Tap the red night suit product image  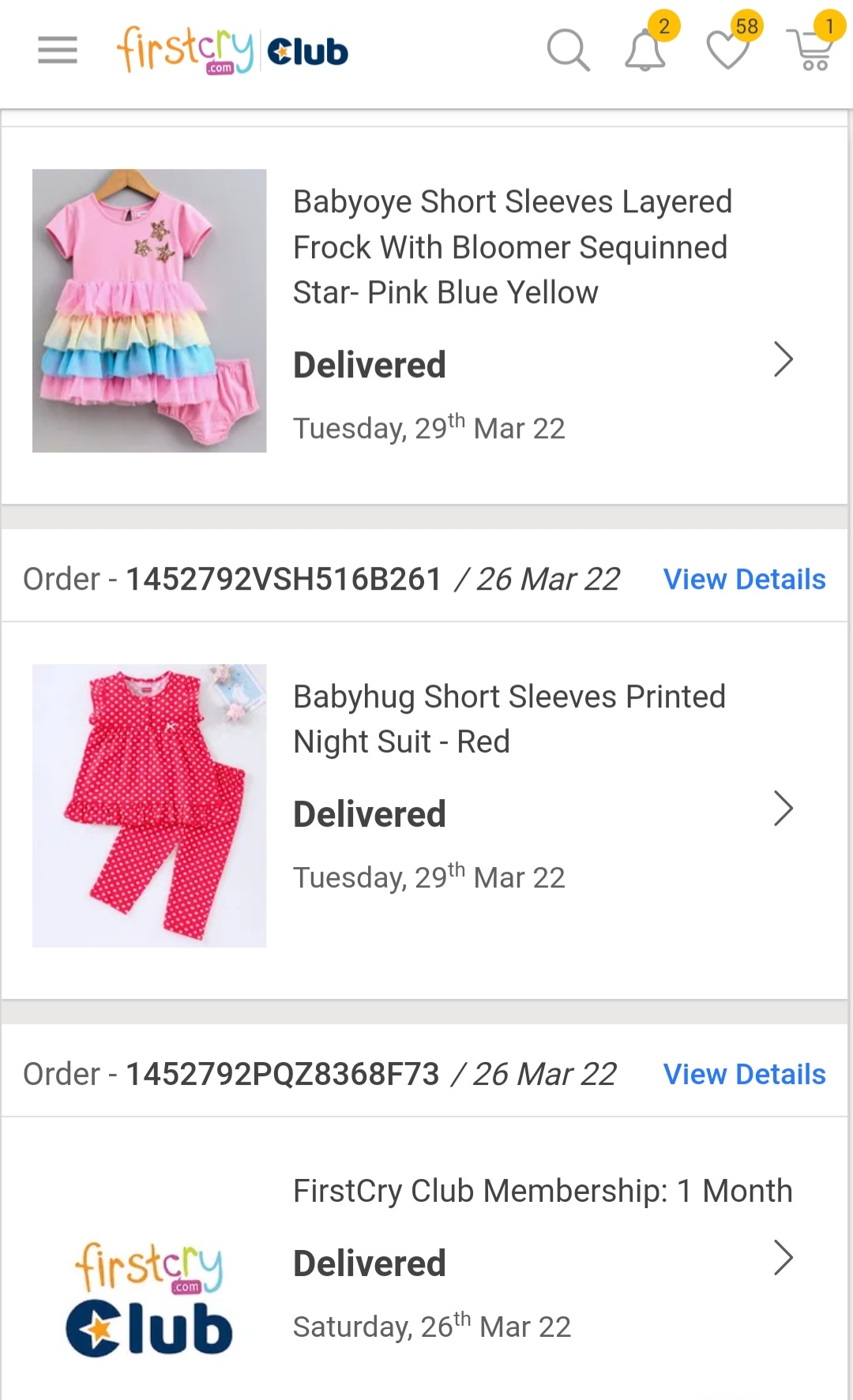149,805
